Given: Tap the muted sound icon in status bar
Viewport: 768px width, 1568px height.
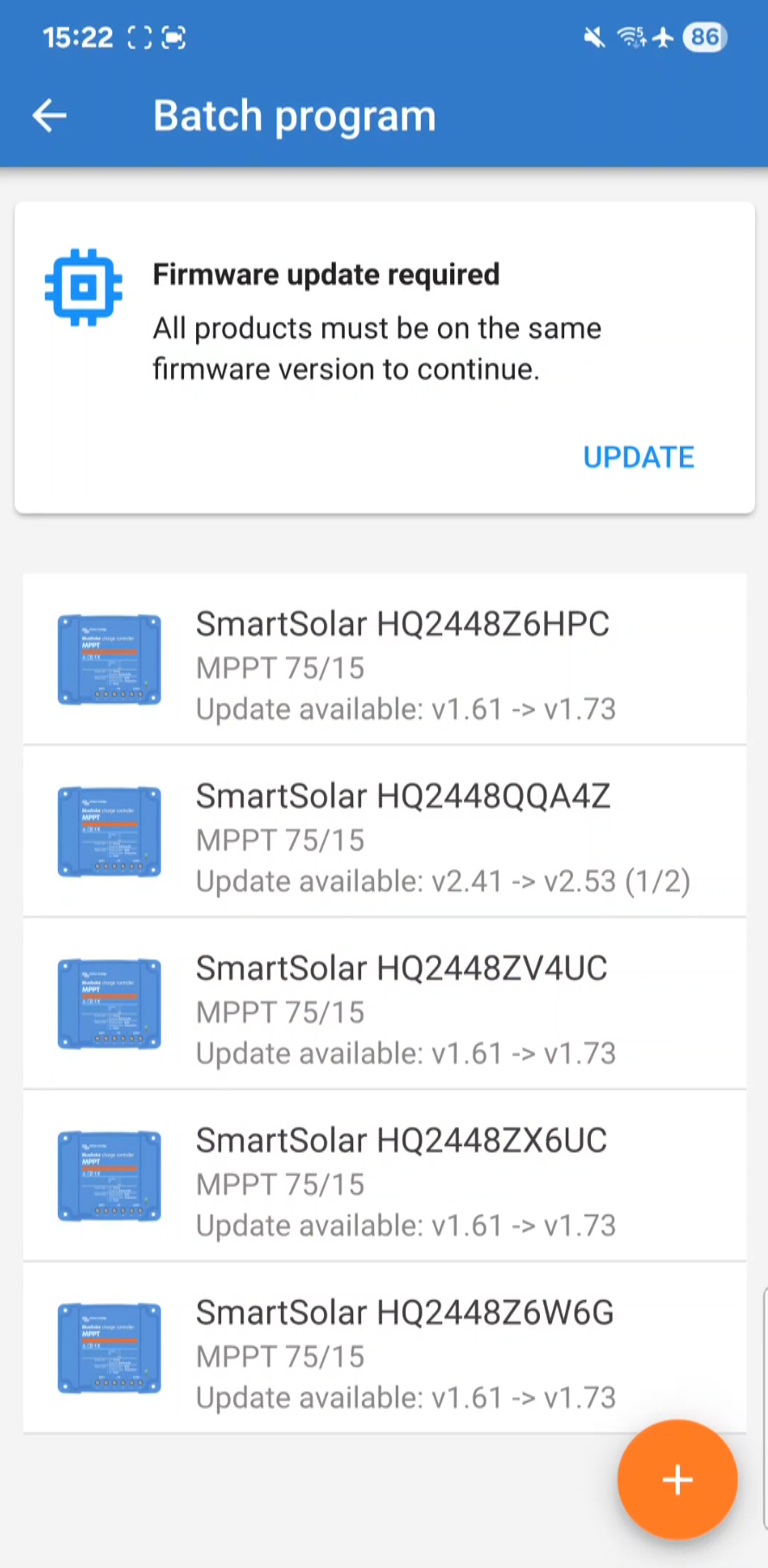Looking at the screenshot, I should tap(593, 37).
